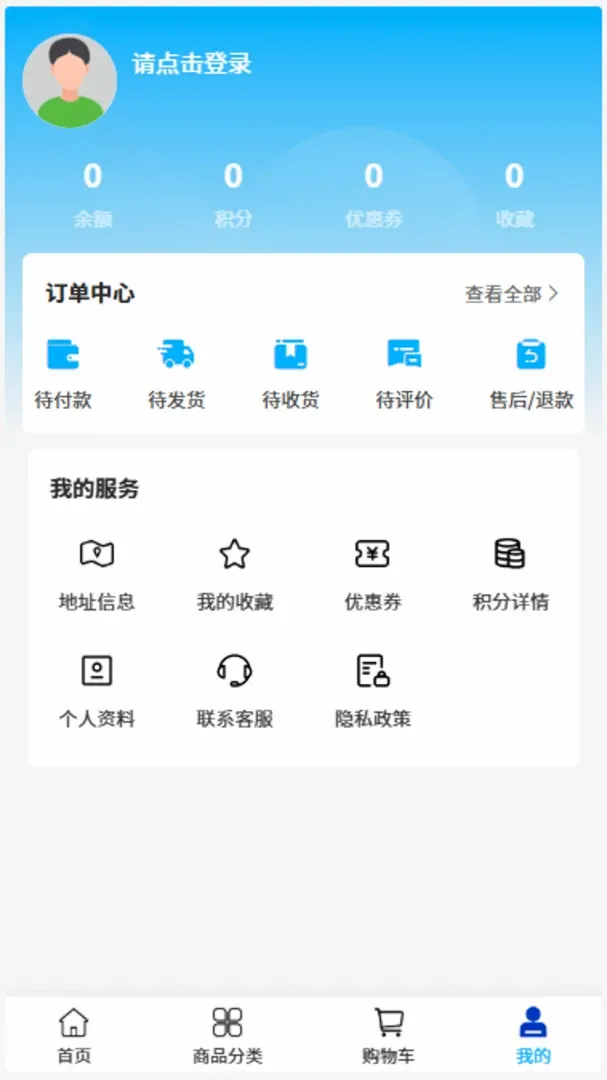View 待发货 orders
The image size is (607, 1080).
(x=176, y=374)
